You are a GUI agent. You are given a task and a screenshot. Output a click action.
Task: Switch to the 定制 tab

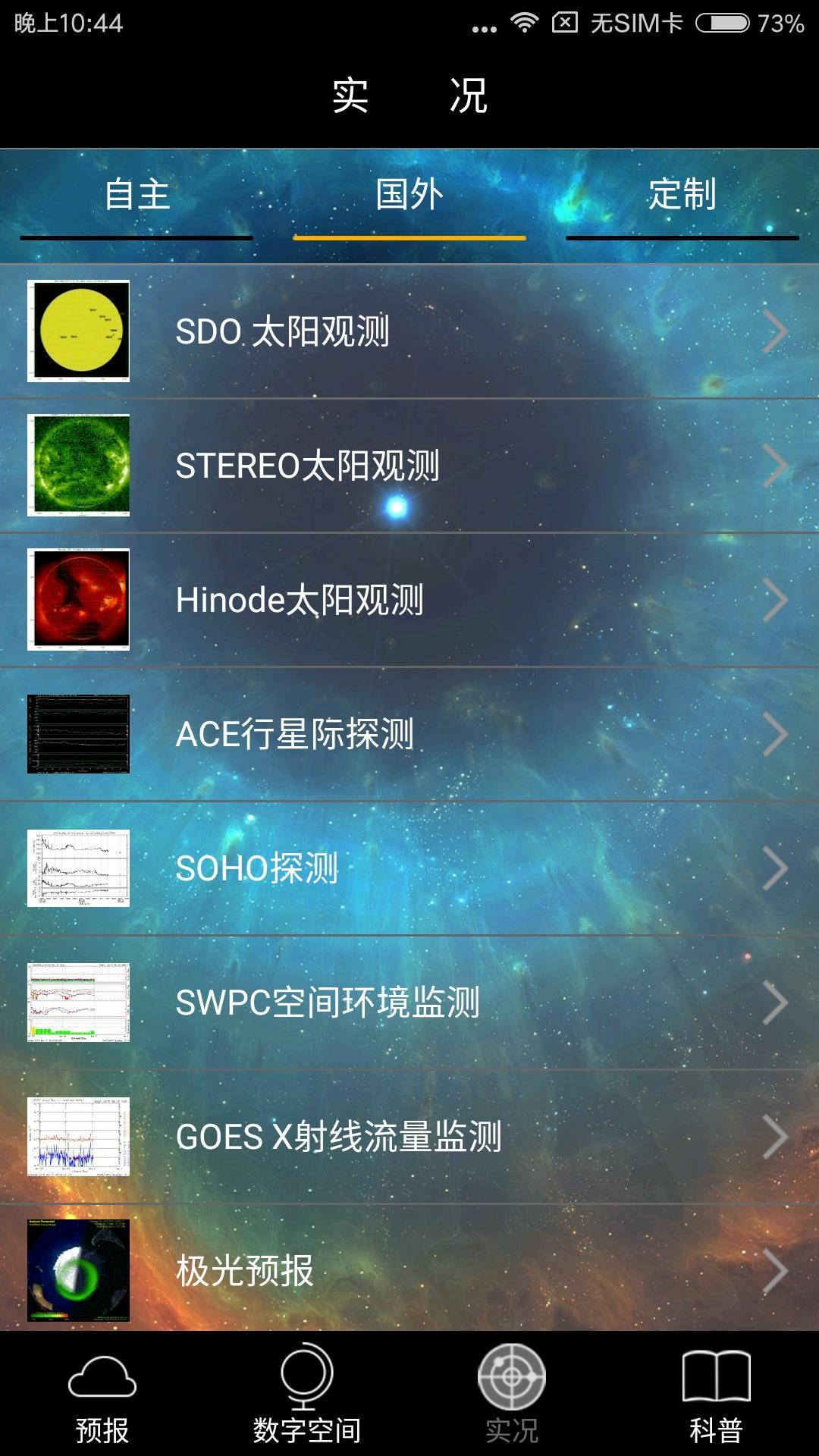pos(682,196)
